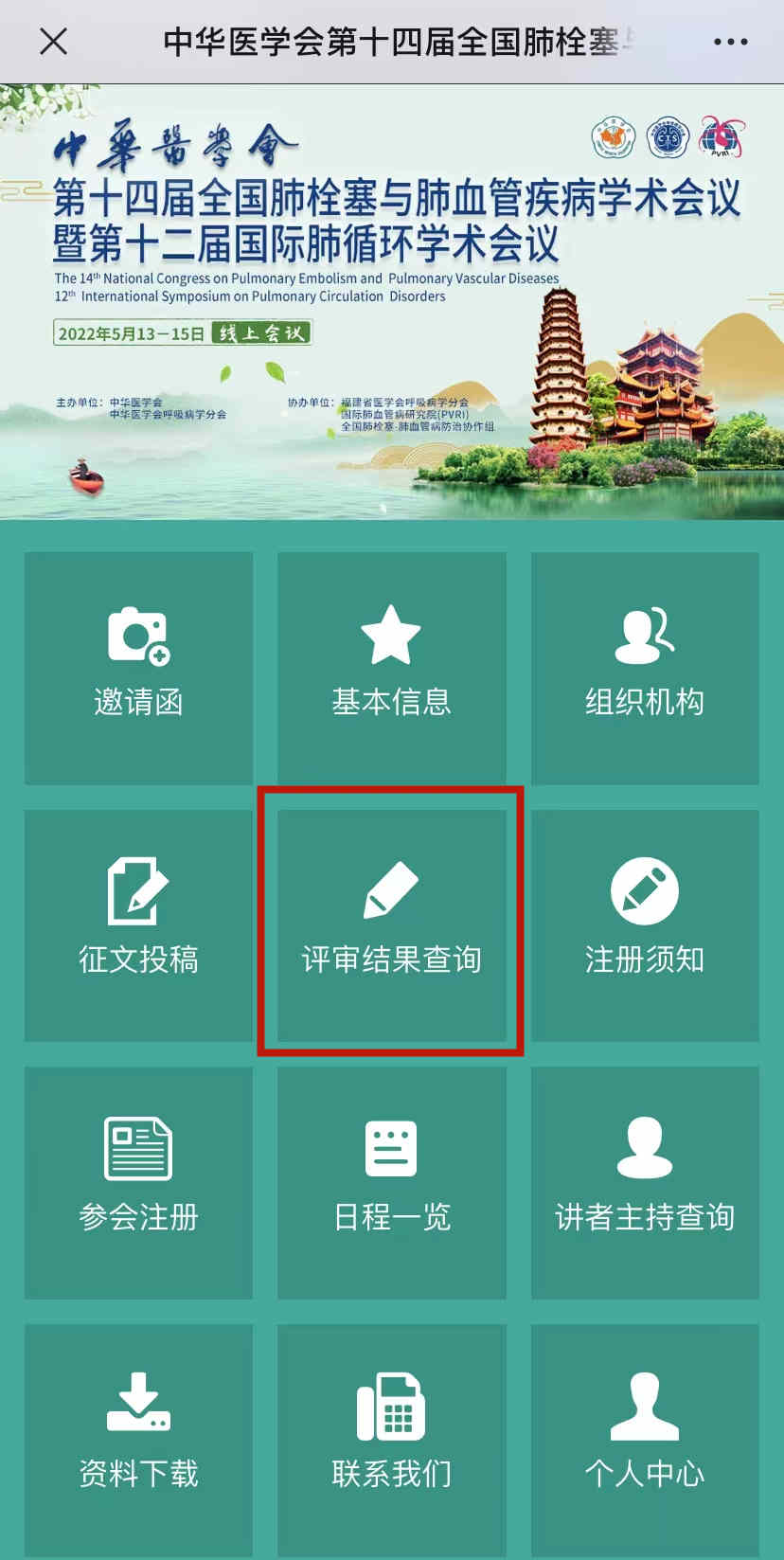
Task: View 基本信息 section
Action: (x=391, y=668)
